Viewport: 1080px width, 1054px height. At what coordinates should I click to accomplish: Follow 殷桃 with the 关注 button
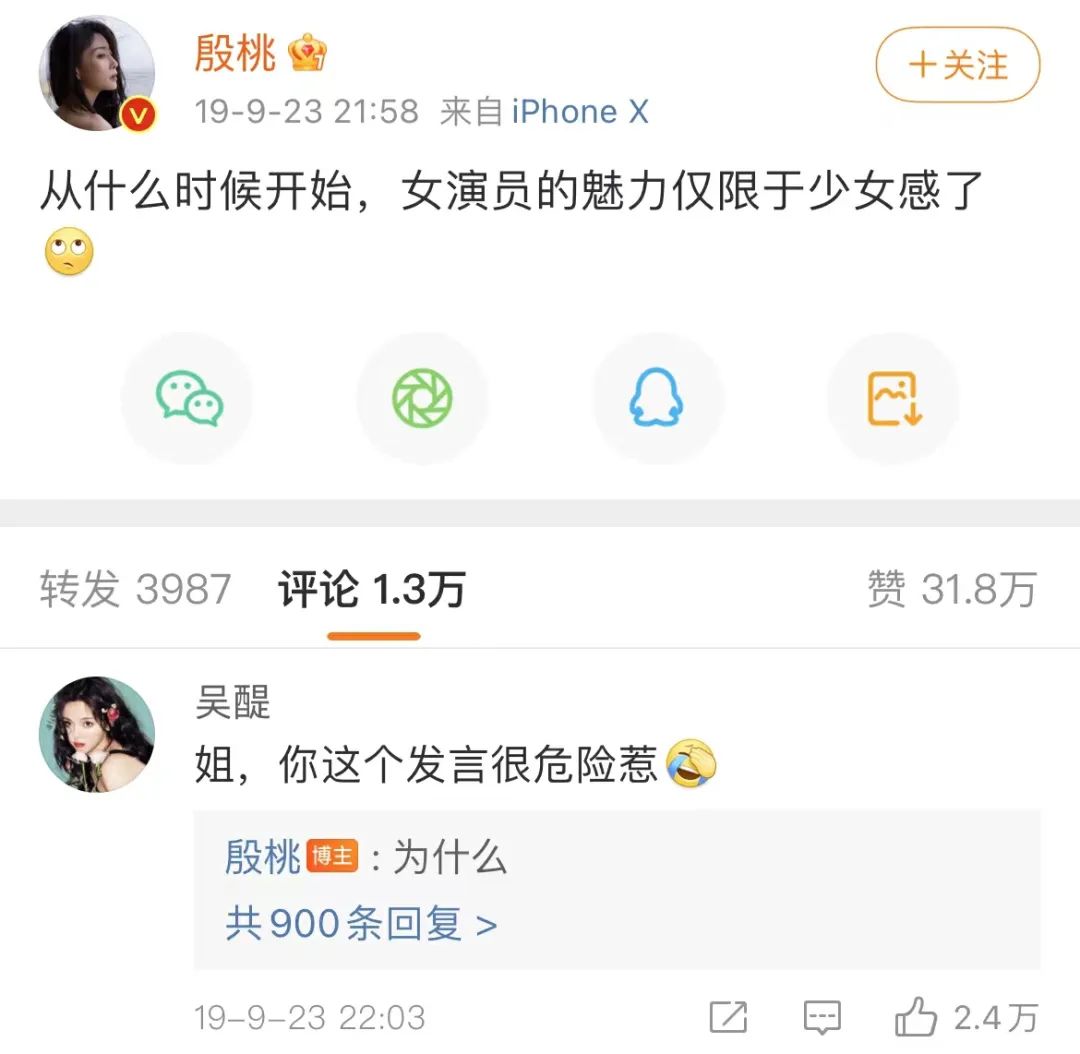coord(957,65)
